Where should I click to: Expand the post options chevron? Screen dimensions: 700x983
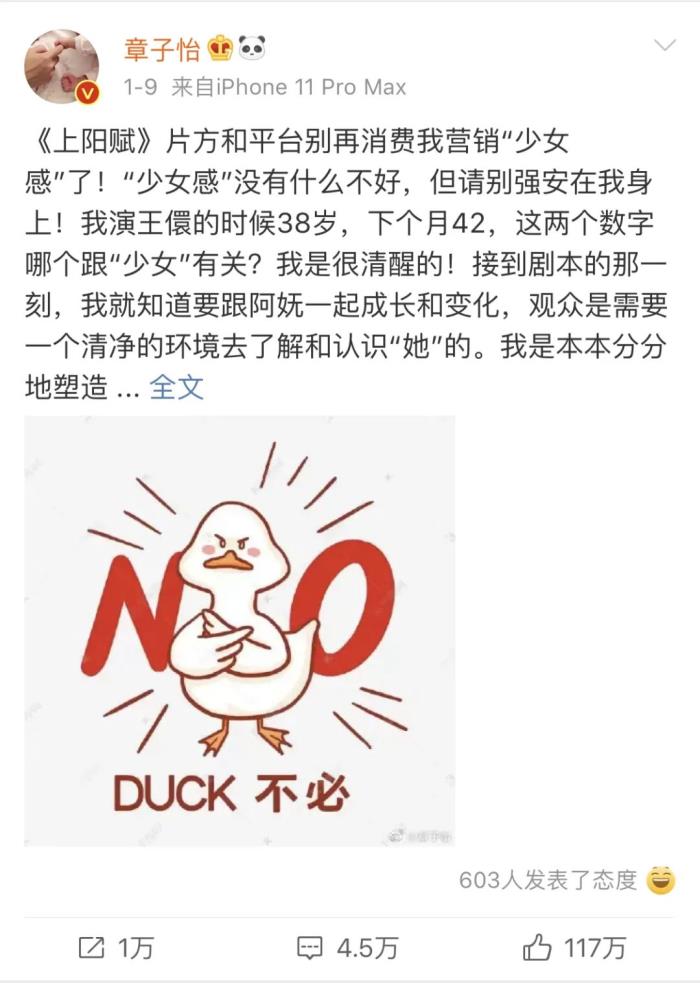pyautogui.click(x=664, y=46)
